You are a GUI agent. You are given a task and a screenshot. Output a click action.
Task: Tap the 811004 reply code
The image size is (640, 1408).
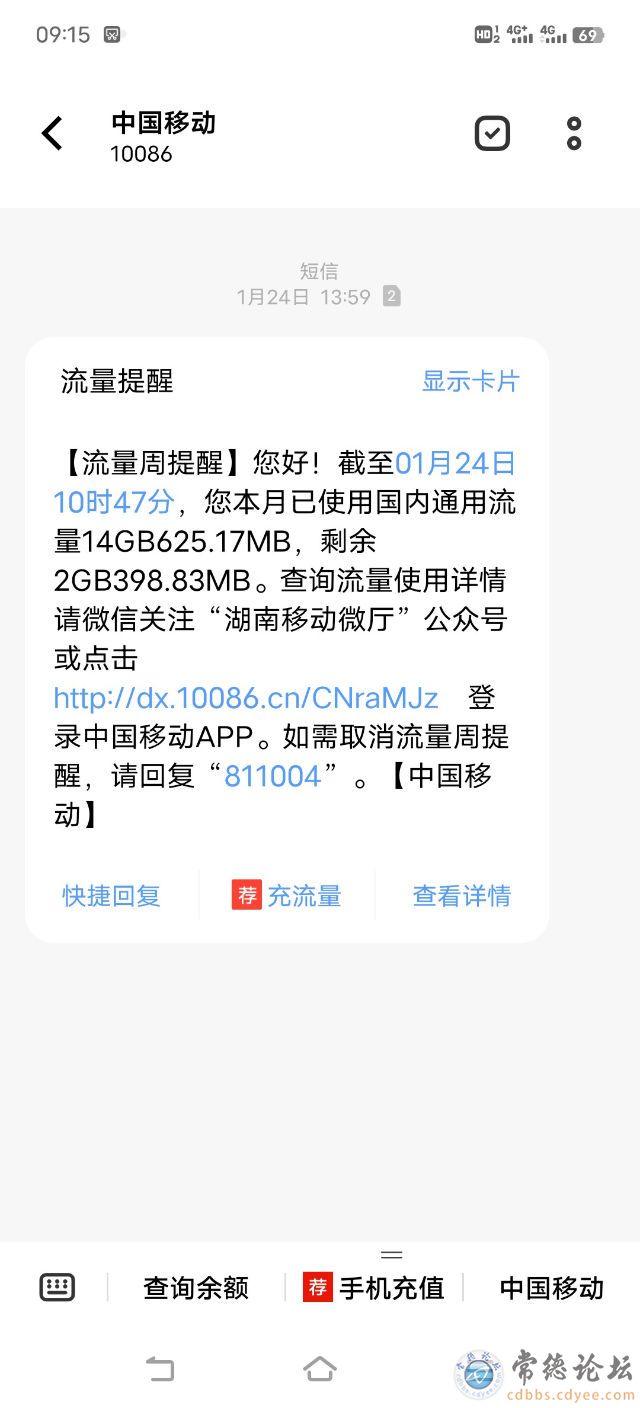pos(272,776)
